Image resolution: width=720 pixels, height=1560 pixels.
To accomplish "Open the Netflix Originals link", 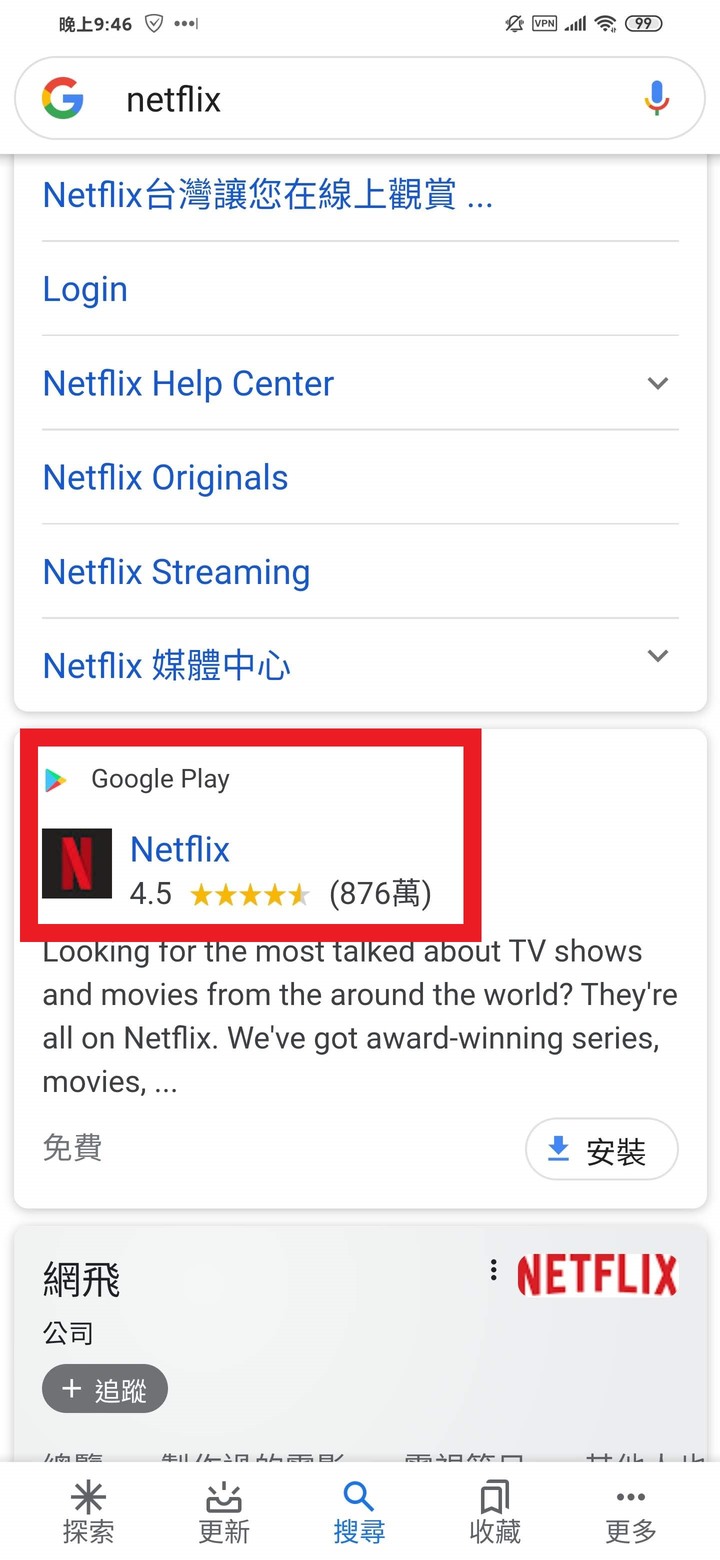I will pyautogui.click(x=165, y=477).
